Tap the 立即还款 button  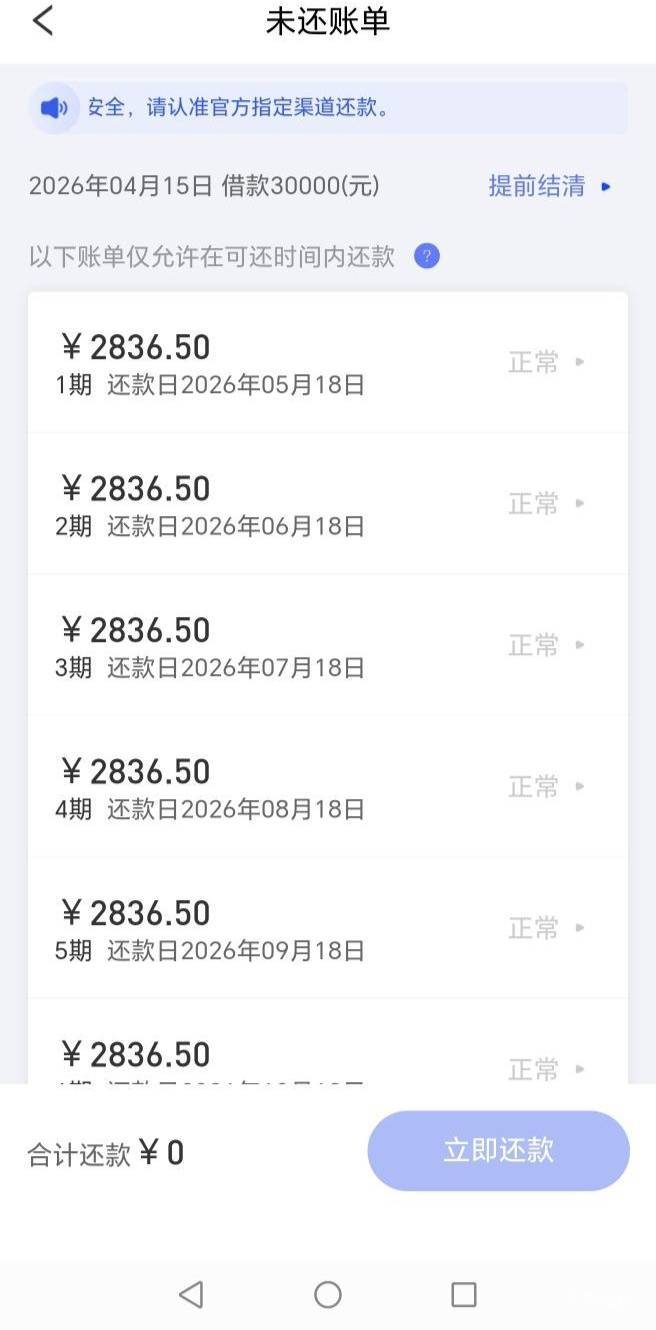(498, 1151)
